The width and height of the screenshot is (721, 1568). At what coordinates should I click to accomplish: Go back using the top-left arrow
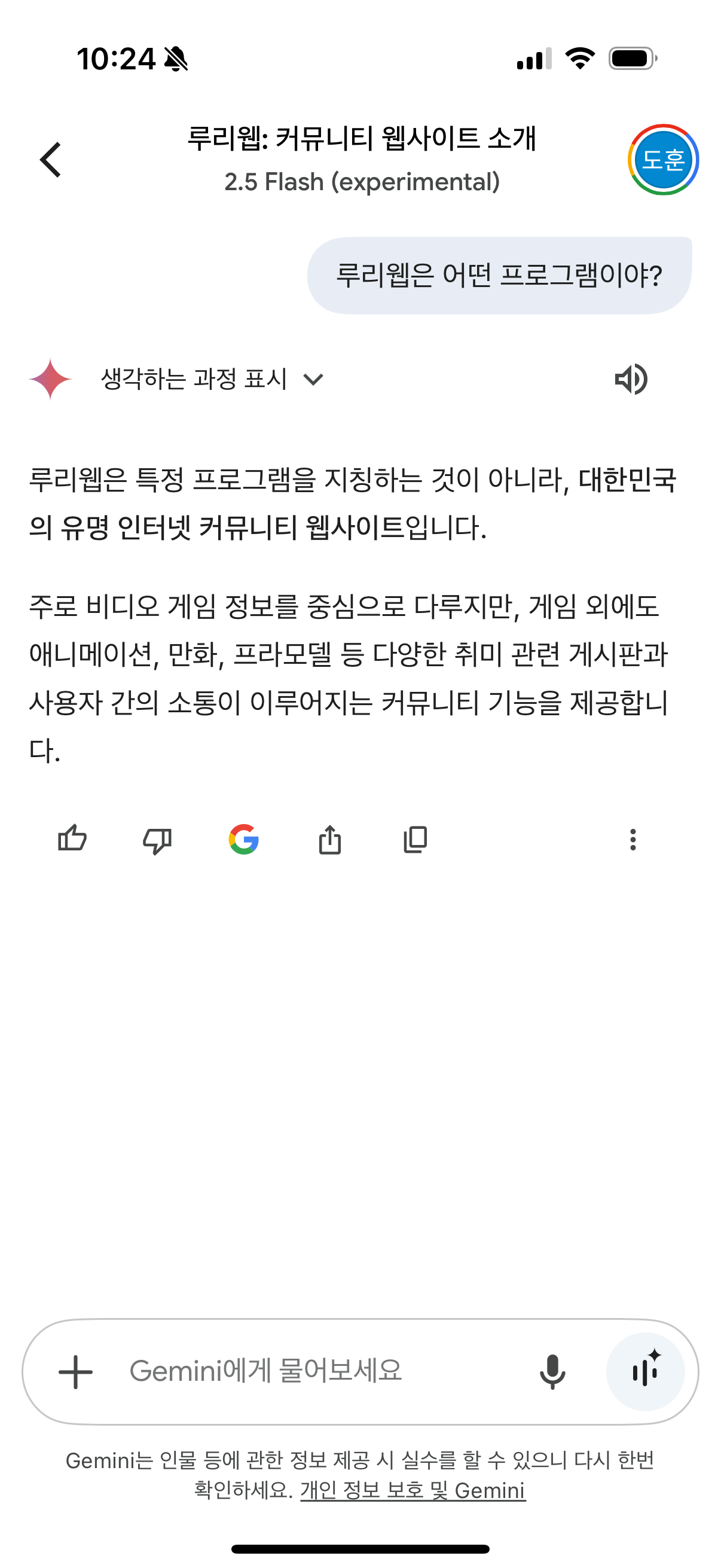[x=50, y=160]
